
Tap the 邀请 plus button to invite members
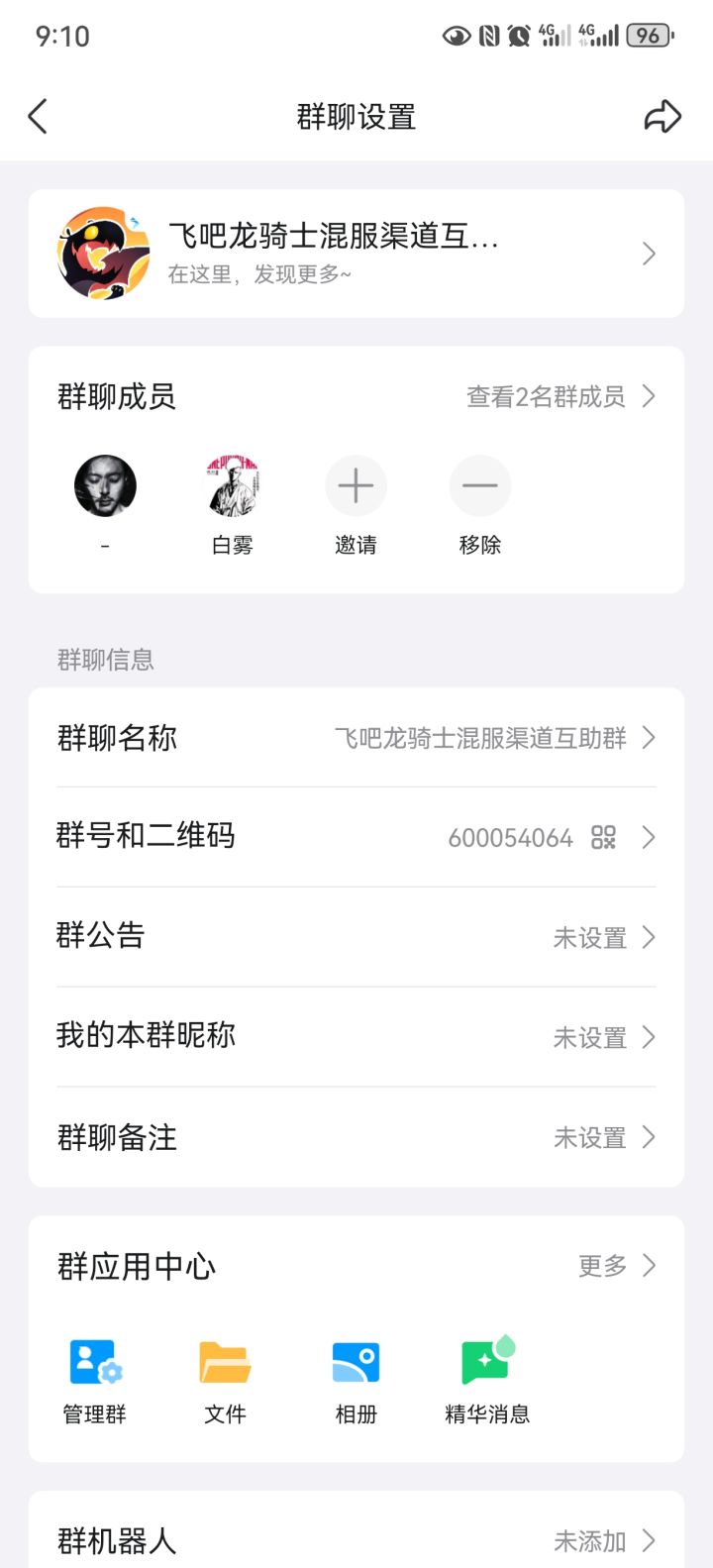(x=356, y=485)
